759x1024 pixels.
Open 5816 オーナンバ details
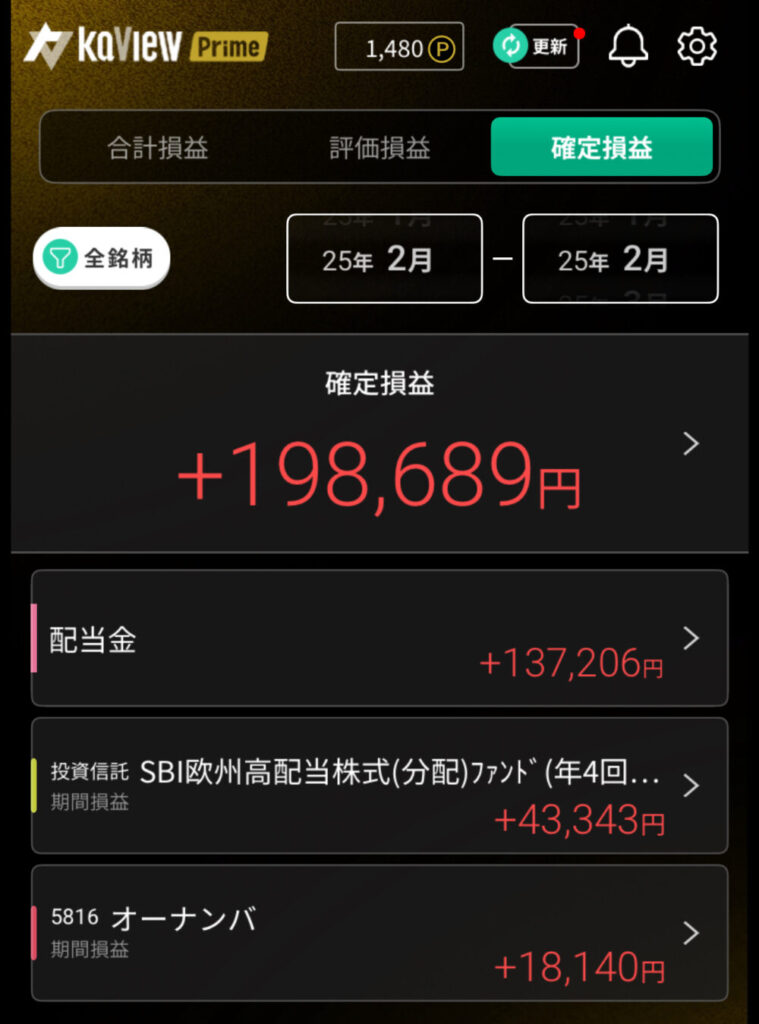380,933
